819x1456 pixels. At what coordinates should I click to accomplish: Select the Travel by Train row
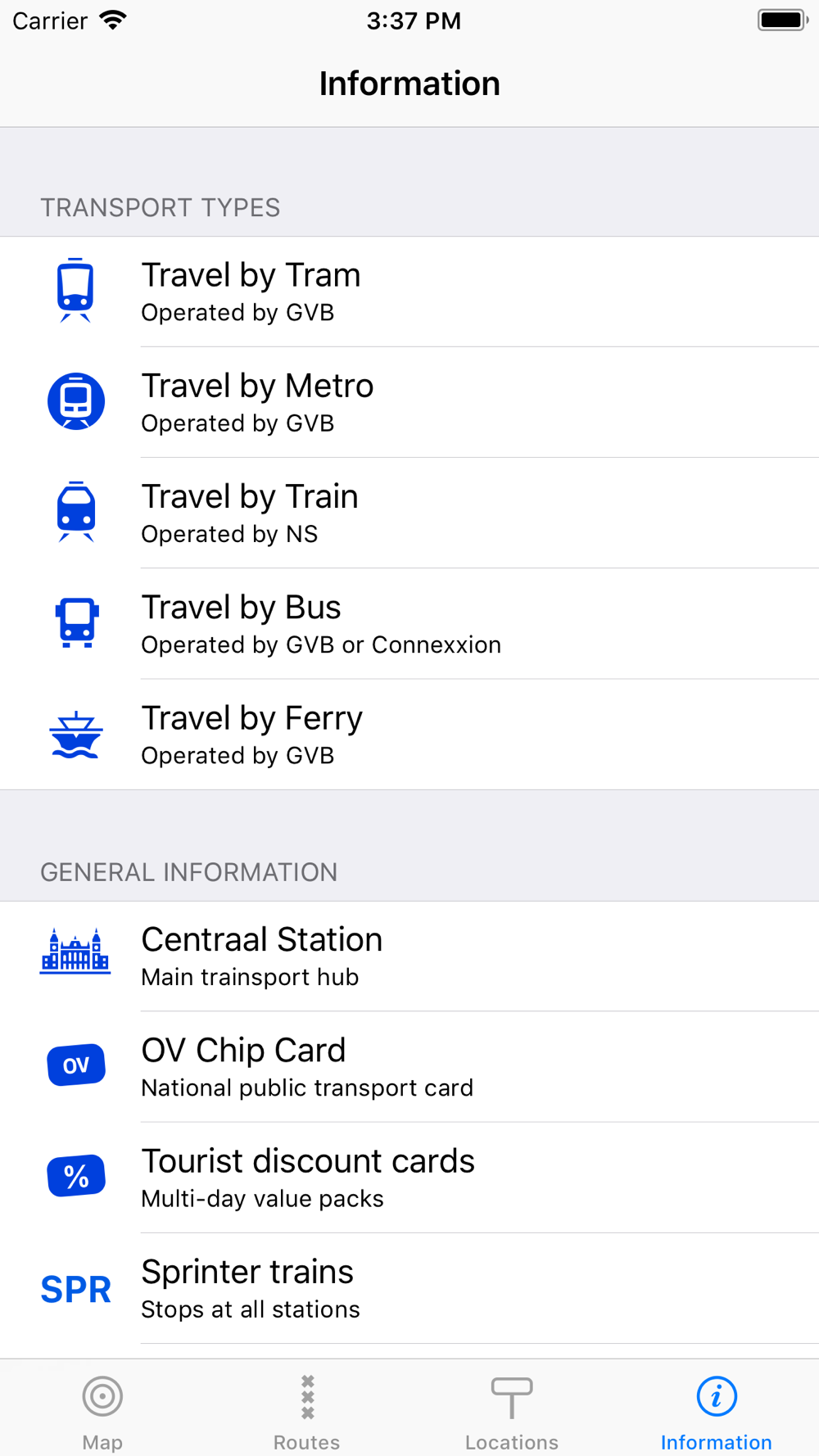(409, 513)
